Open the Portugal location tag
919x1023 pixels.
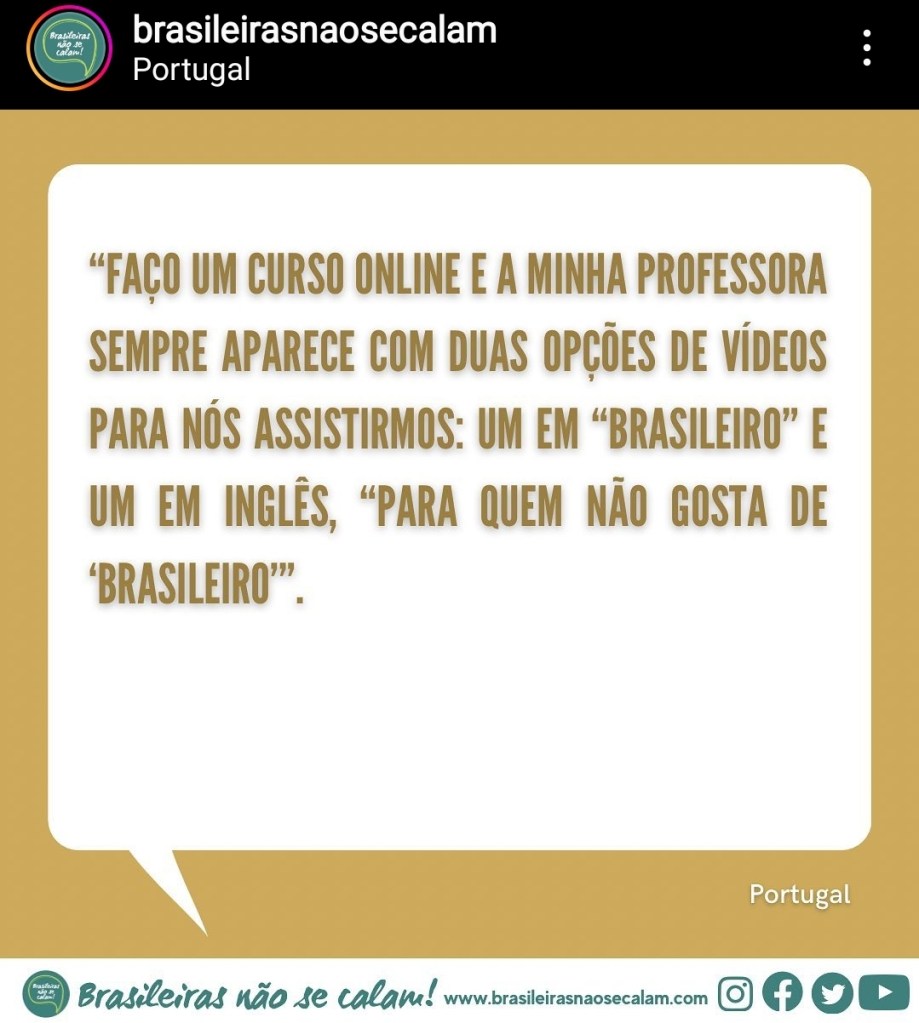tap(190, 70)
